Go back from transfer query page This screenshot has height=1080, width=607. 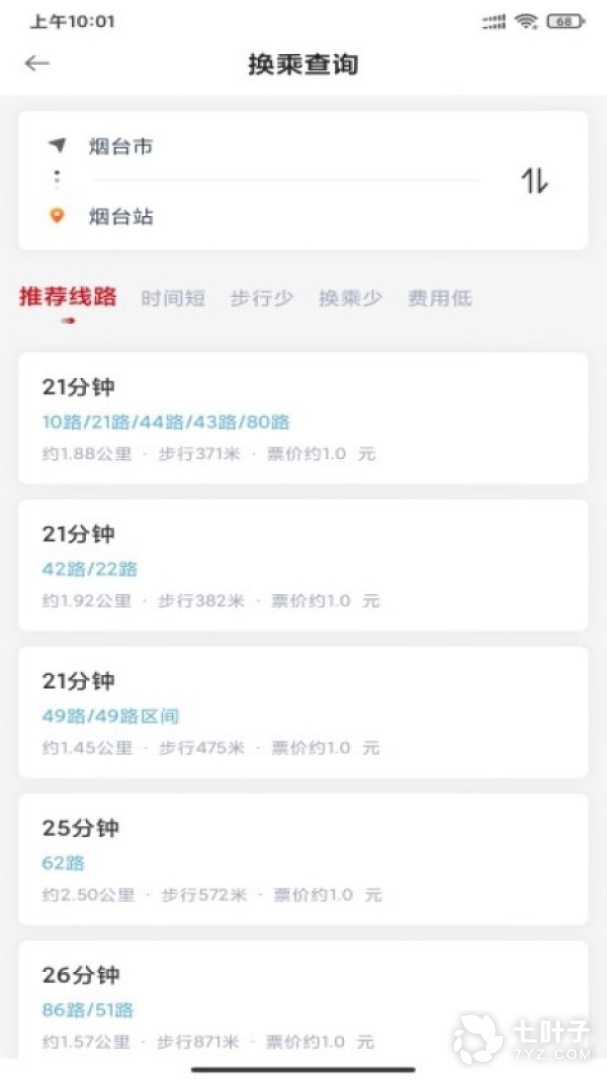coord(37,64)
